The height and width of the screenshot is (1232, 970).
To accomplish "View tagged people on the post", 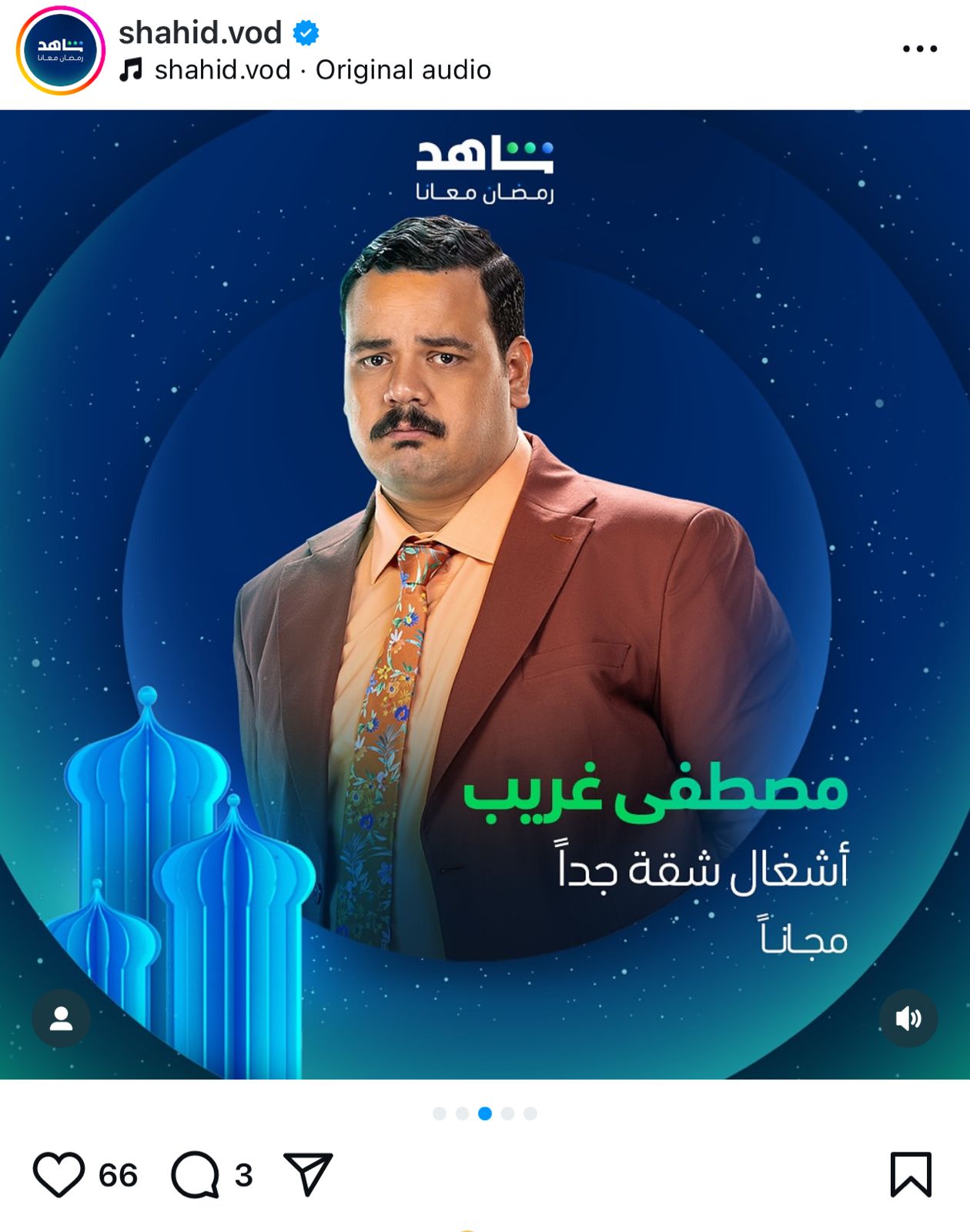I will click(62, 1018).
